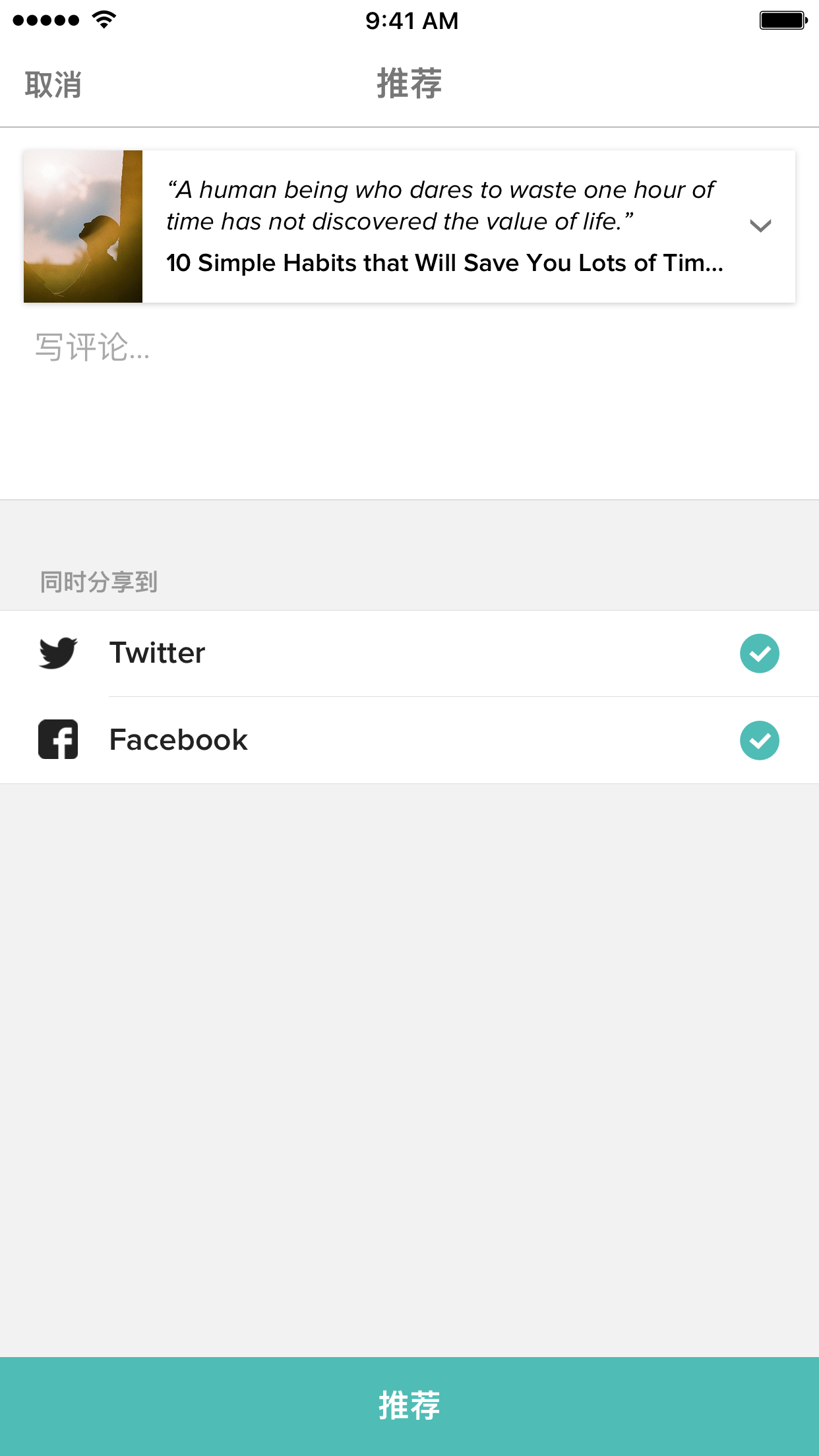Focus the 写评论 comment field

point(409,401)
